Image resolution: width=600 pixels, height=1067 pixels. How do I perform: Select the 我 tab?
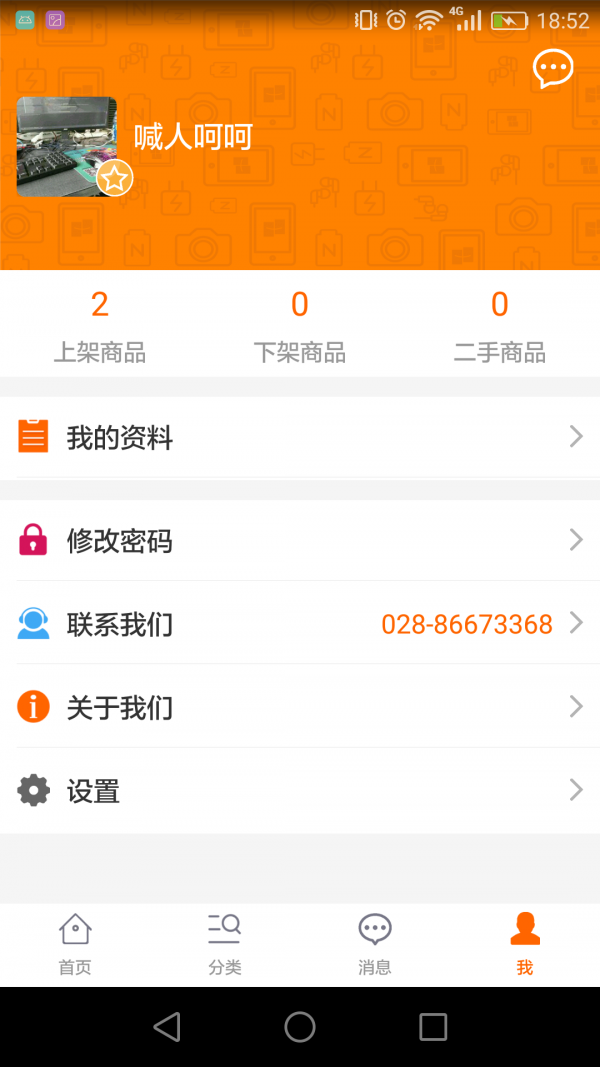[525, 945]
